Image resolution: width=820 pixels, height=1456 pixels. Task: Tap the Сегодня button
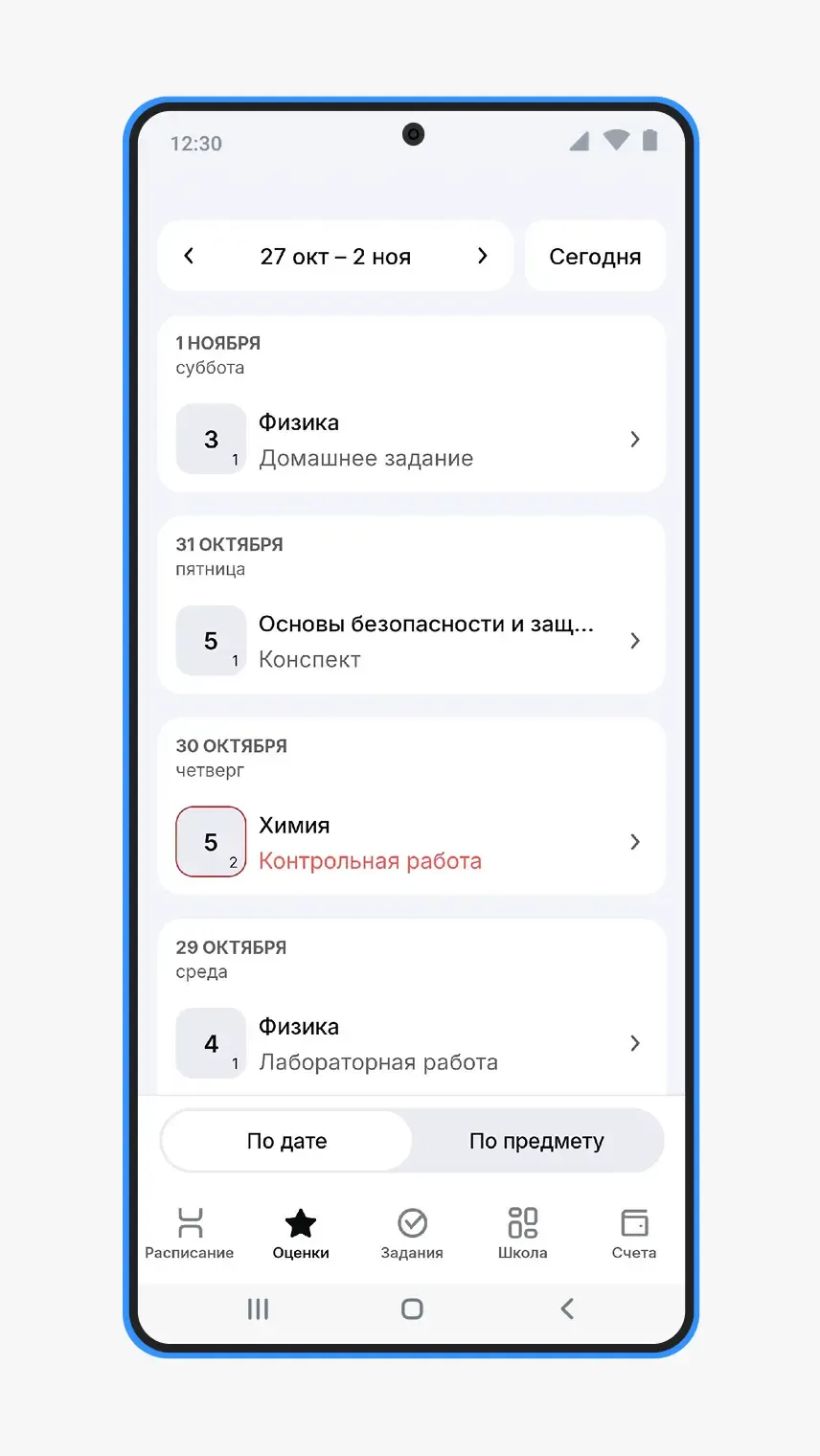(x=595, y=256)
